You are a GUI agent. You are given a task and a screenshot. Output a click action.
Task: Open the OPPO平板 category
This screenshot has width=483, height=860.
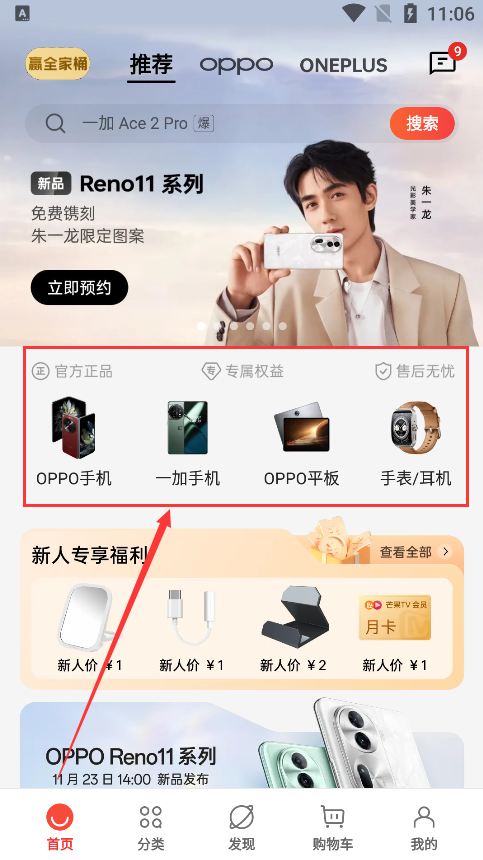pyautogui.click(x=302, y=442)
